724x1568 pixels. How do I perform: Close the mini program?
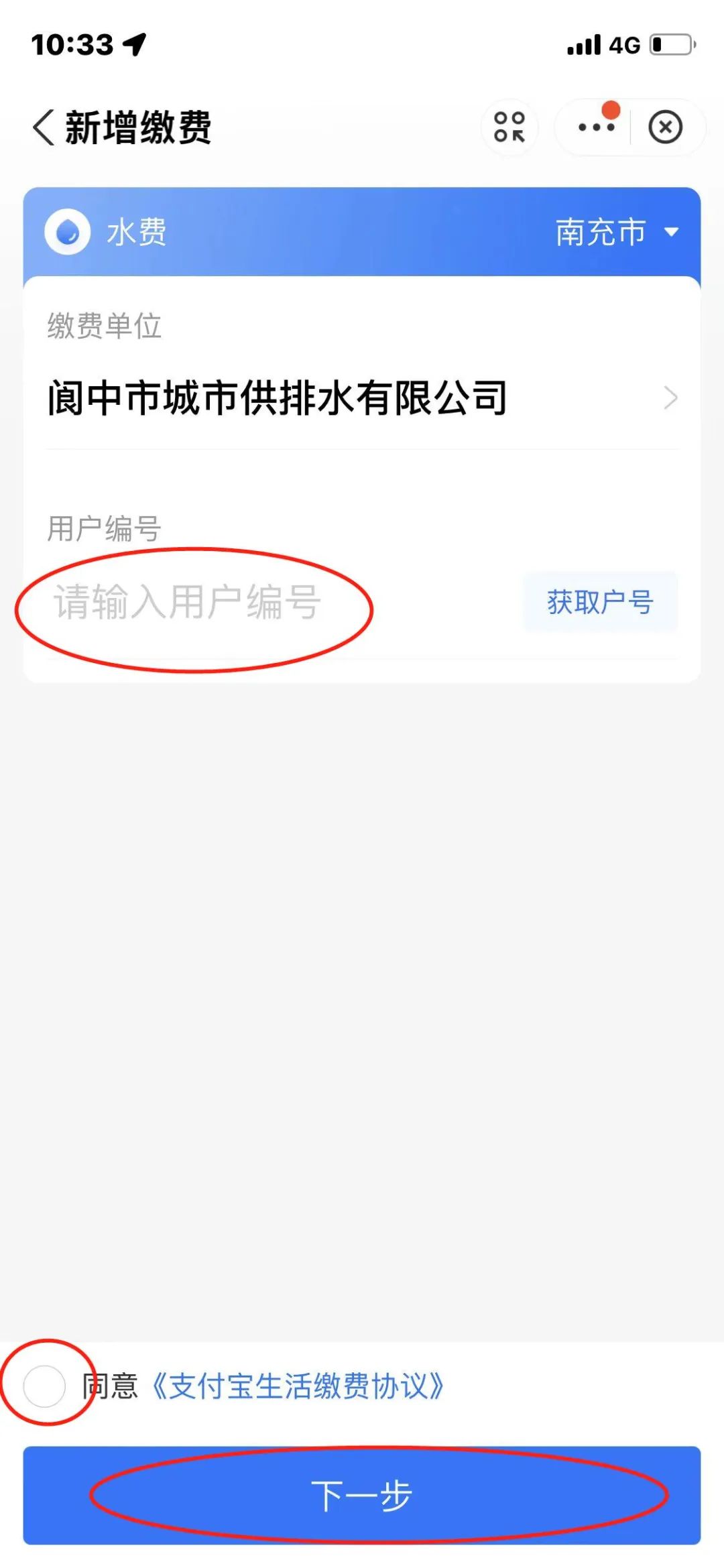[x=665, y=127]
